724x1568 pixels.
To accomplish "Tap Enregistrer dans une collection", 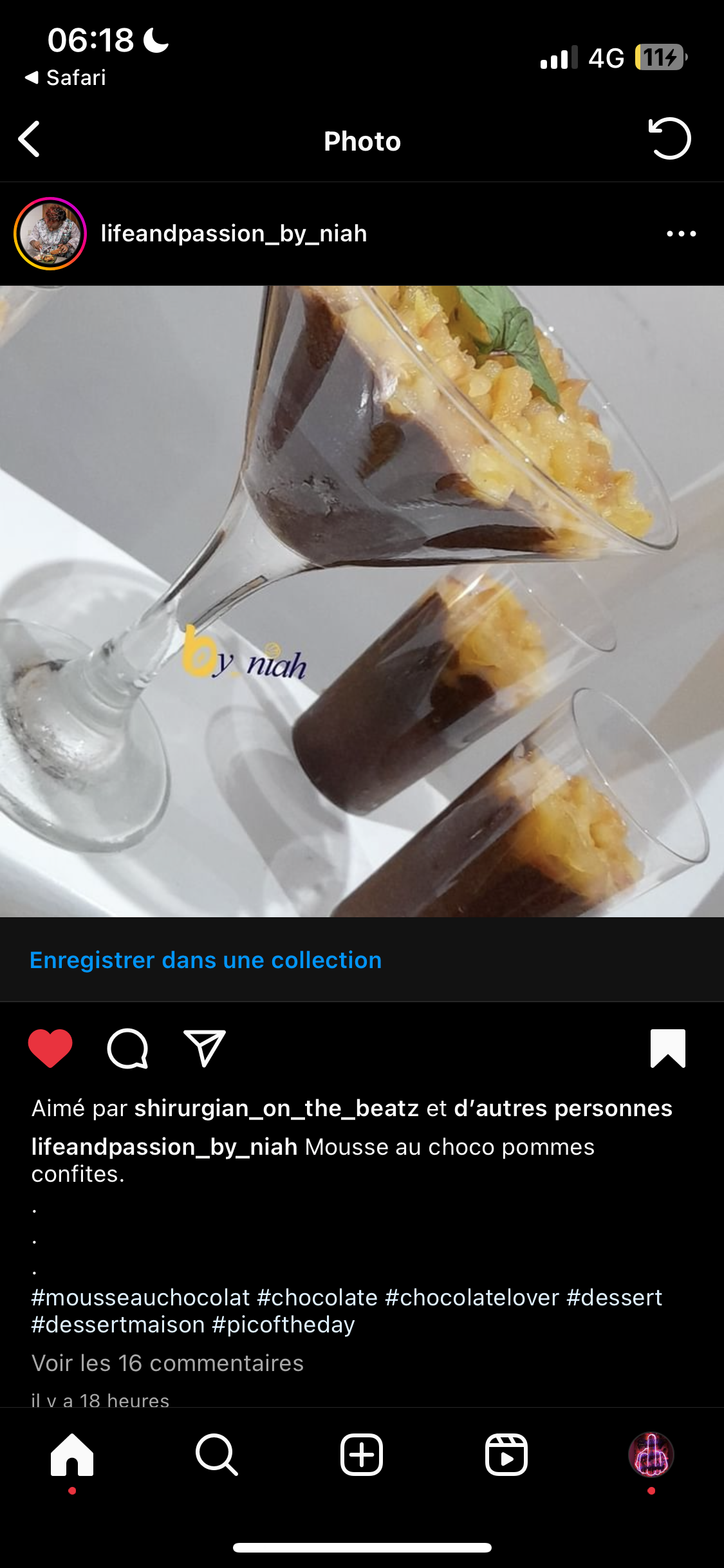I will tap(206, 960).
